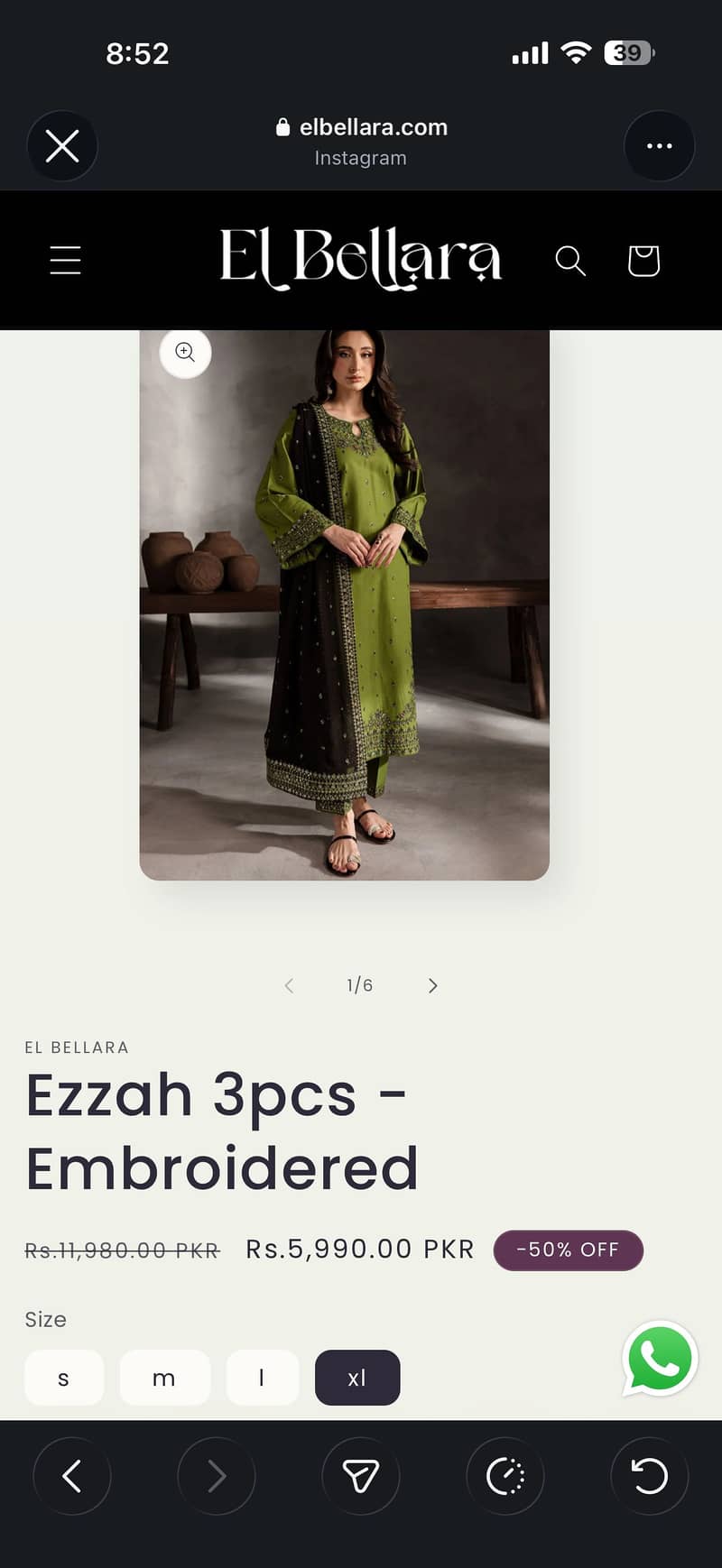Screen dimensions: 722x1568
Task: Select size m
Action: pyautogui.click(x=164, y=1378)
